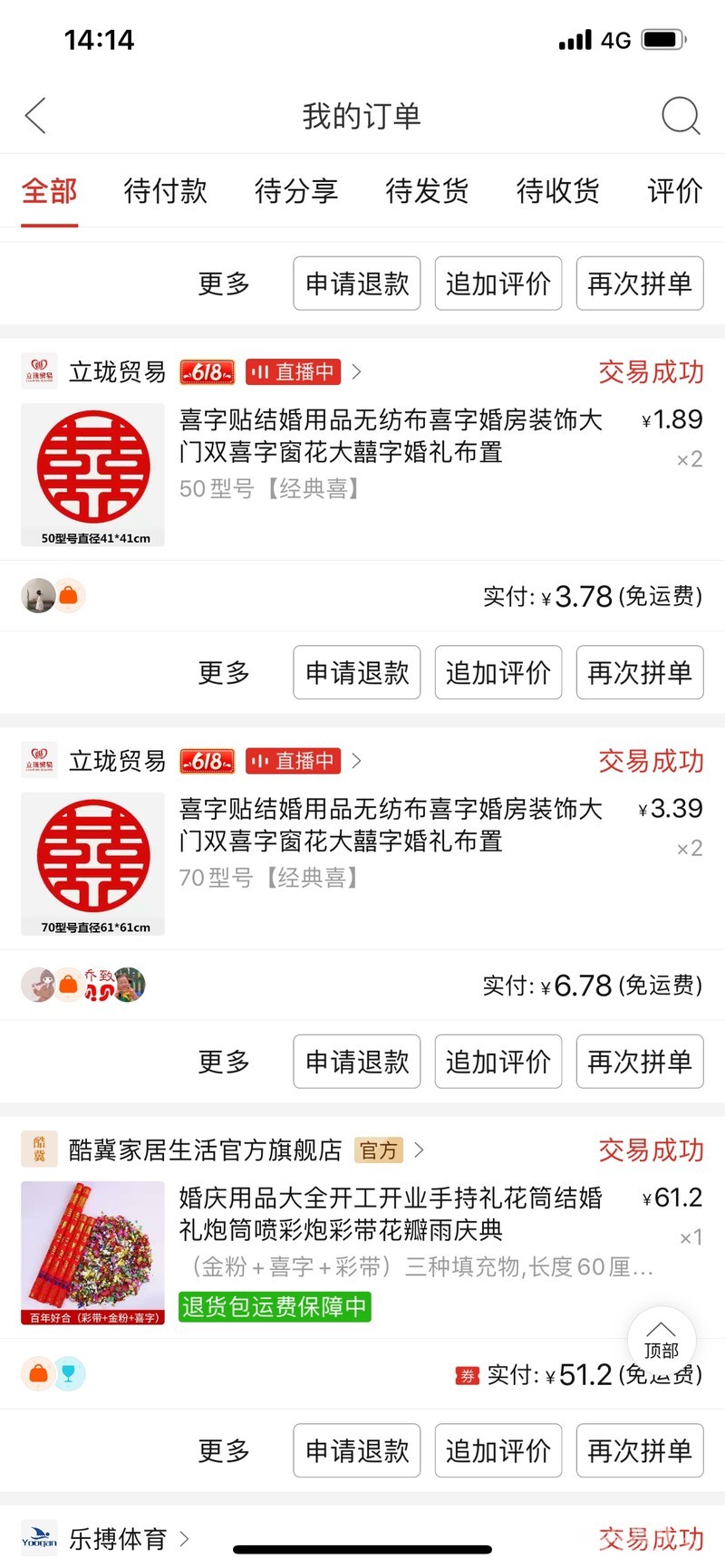The image size is (725, 1568).
Task: Switch to 评价 tab
Action: pos(673,191)
